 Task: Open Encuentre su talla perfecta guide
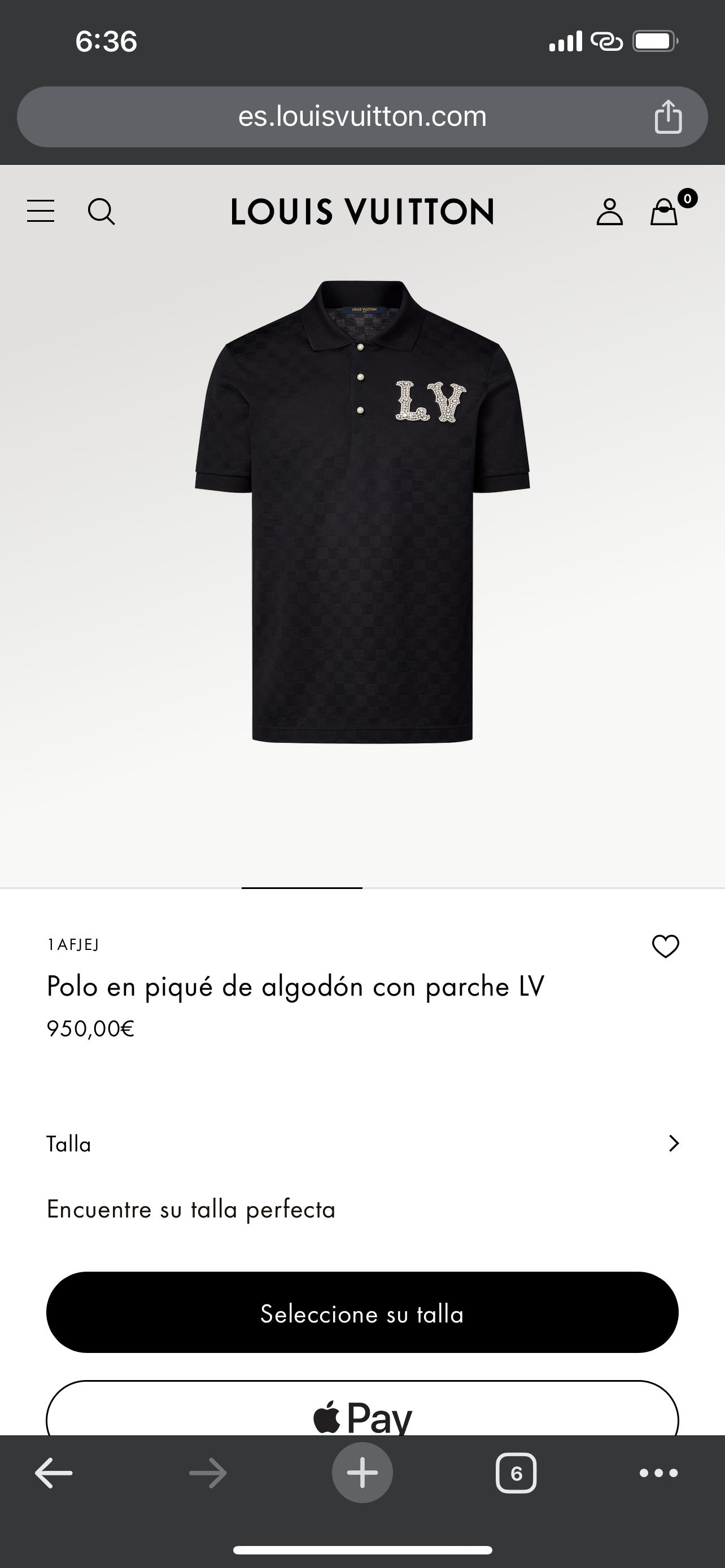(x=191, y=1210)
